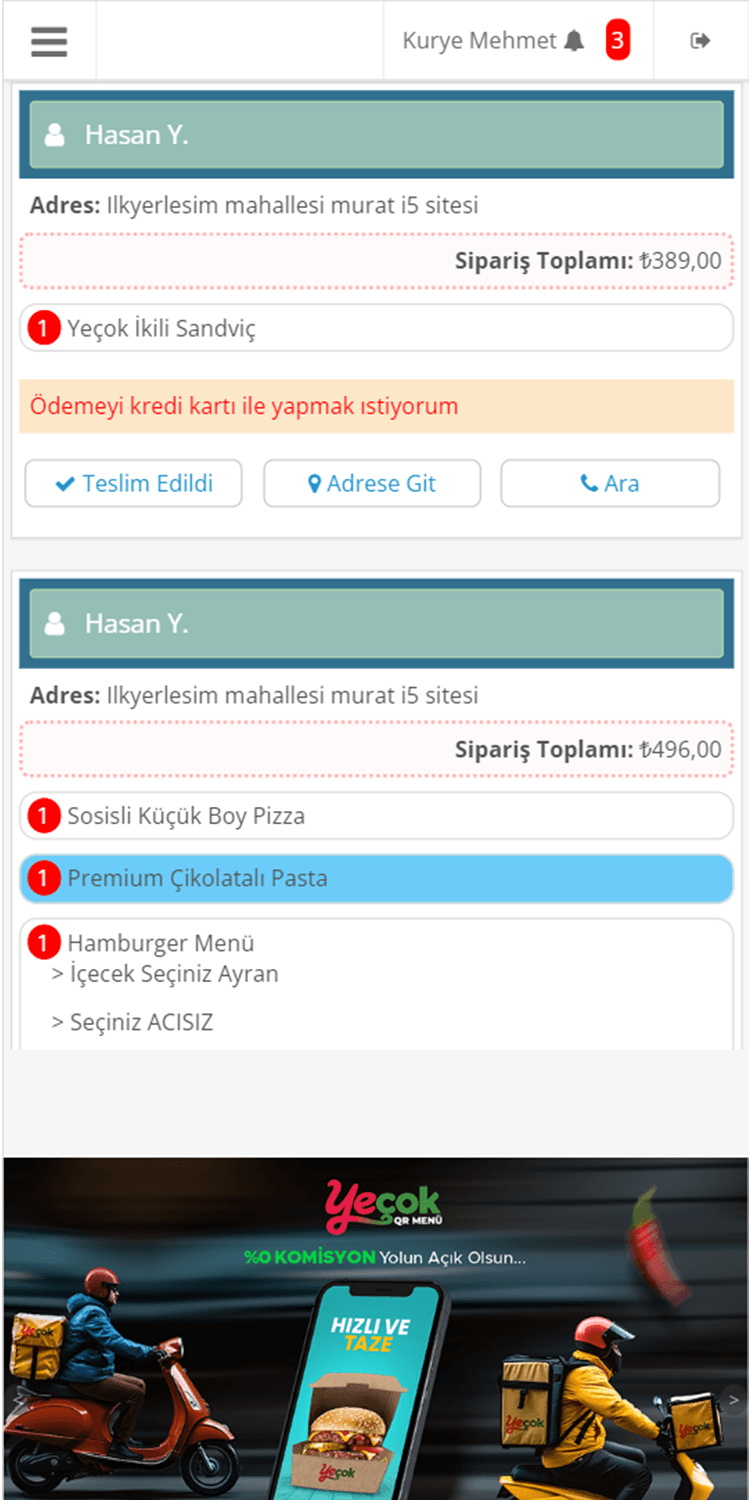Select Hamburger Menü item
The image size is (750, 1500).
click(x=376, y=984)
